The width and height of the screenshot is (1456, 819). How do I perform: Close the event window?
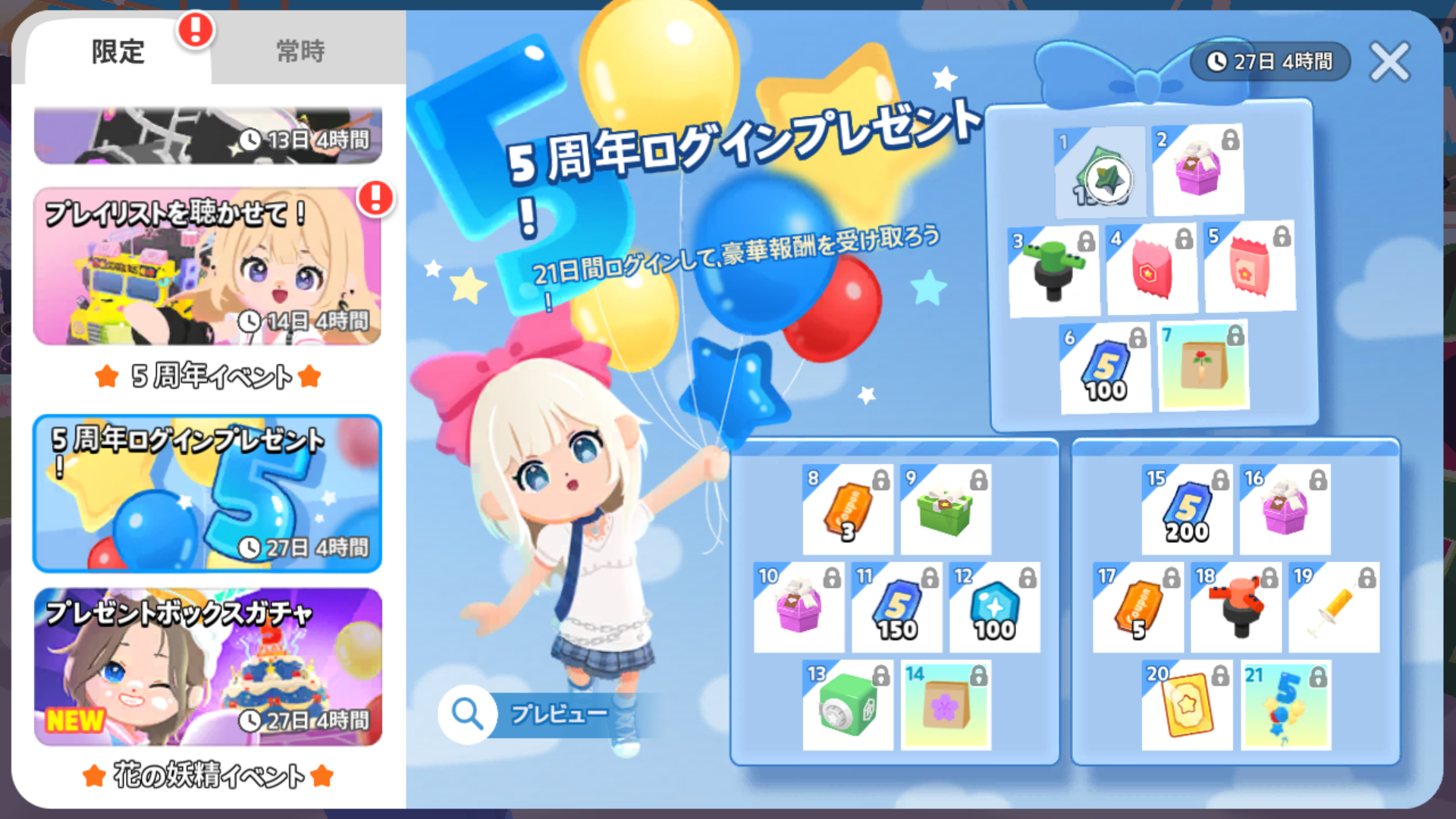tap(1389, 62)
